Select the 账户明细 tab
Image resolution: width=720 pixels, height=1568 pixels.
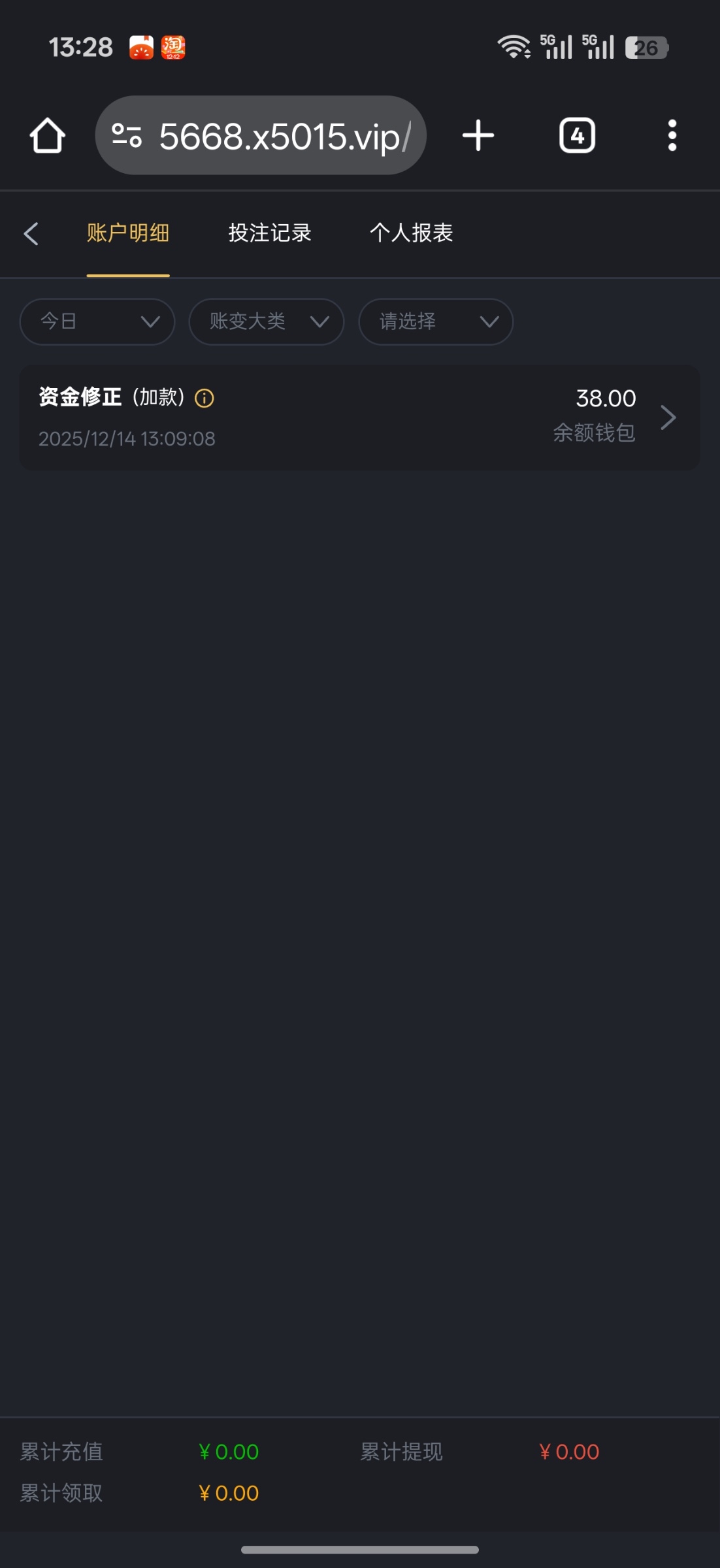pyautogui.click(x=128, y=233)
